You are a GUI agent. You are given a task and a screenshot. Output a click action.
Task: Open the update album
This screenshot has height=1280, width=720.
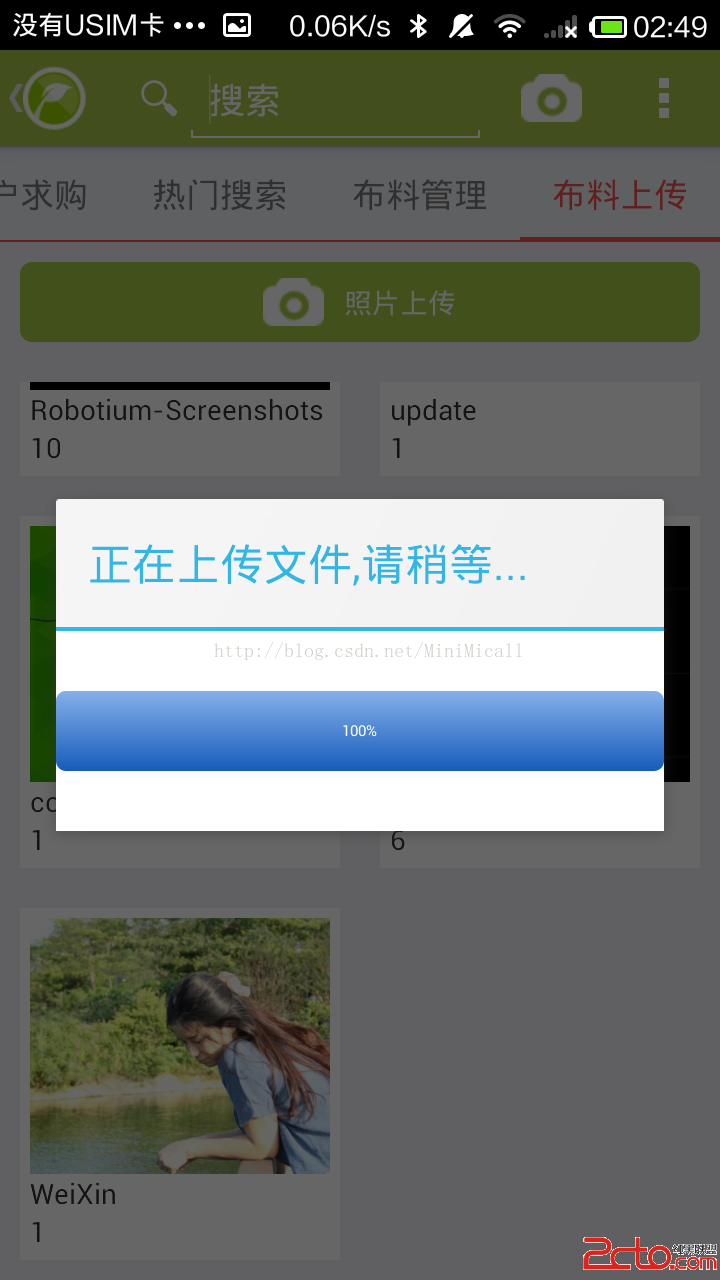click(x=539, y=427)
